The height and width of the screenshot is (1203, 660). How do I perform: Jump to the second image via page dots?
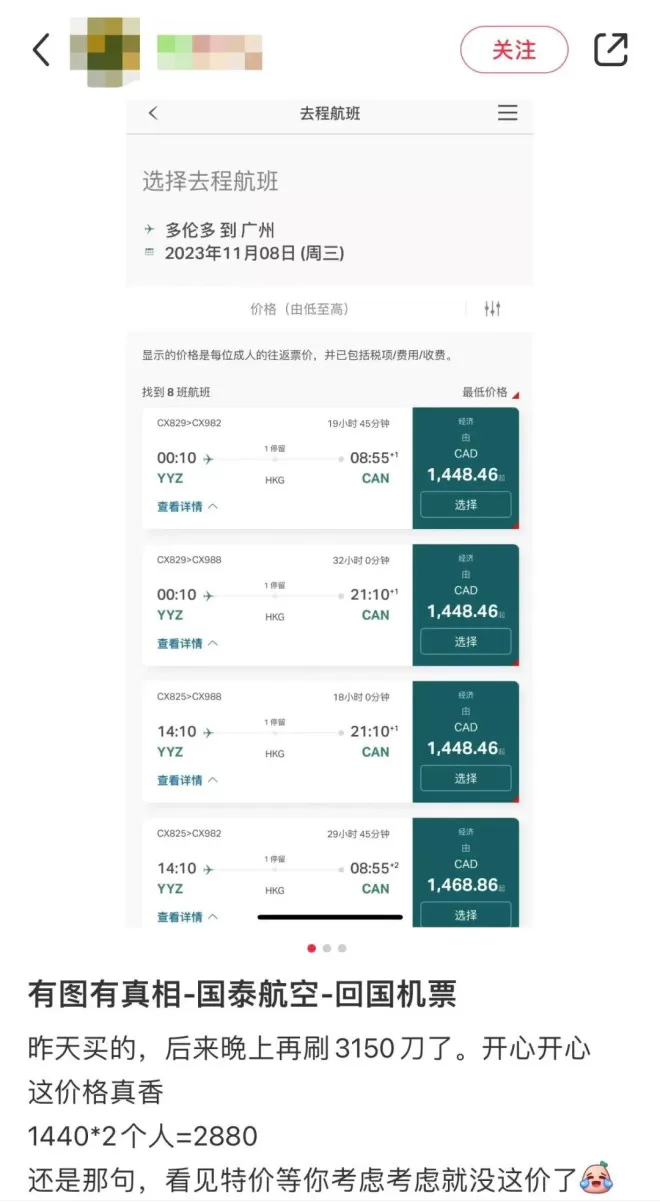327,948
